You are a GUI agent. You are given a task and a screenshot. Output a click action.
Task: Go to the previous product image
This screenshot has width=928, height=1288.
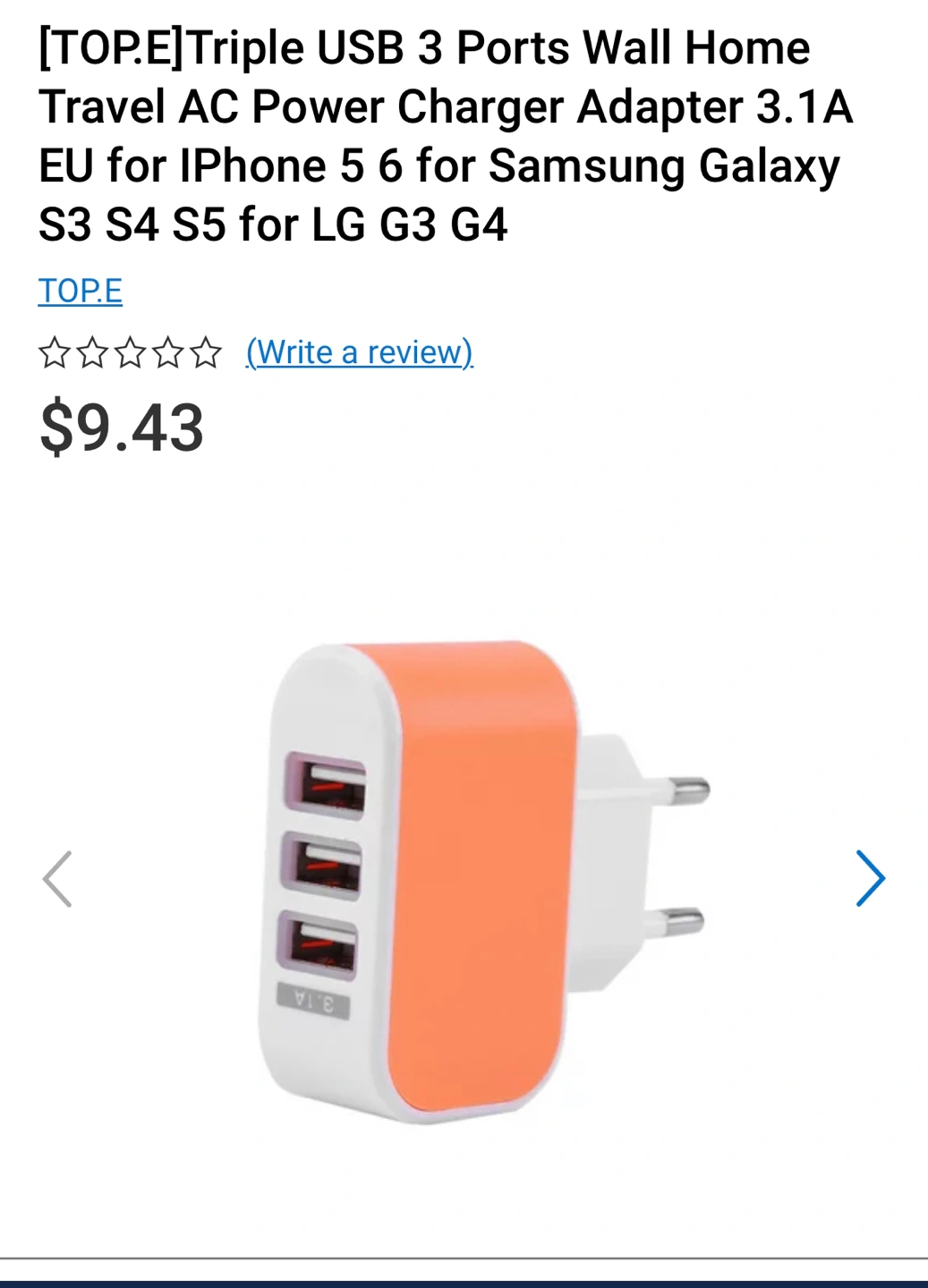[57, 878]
